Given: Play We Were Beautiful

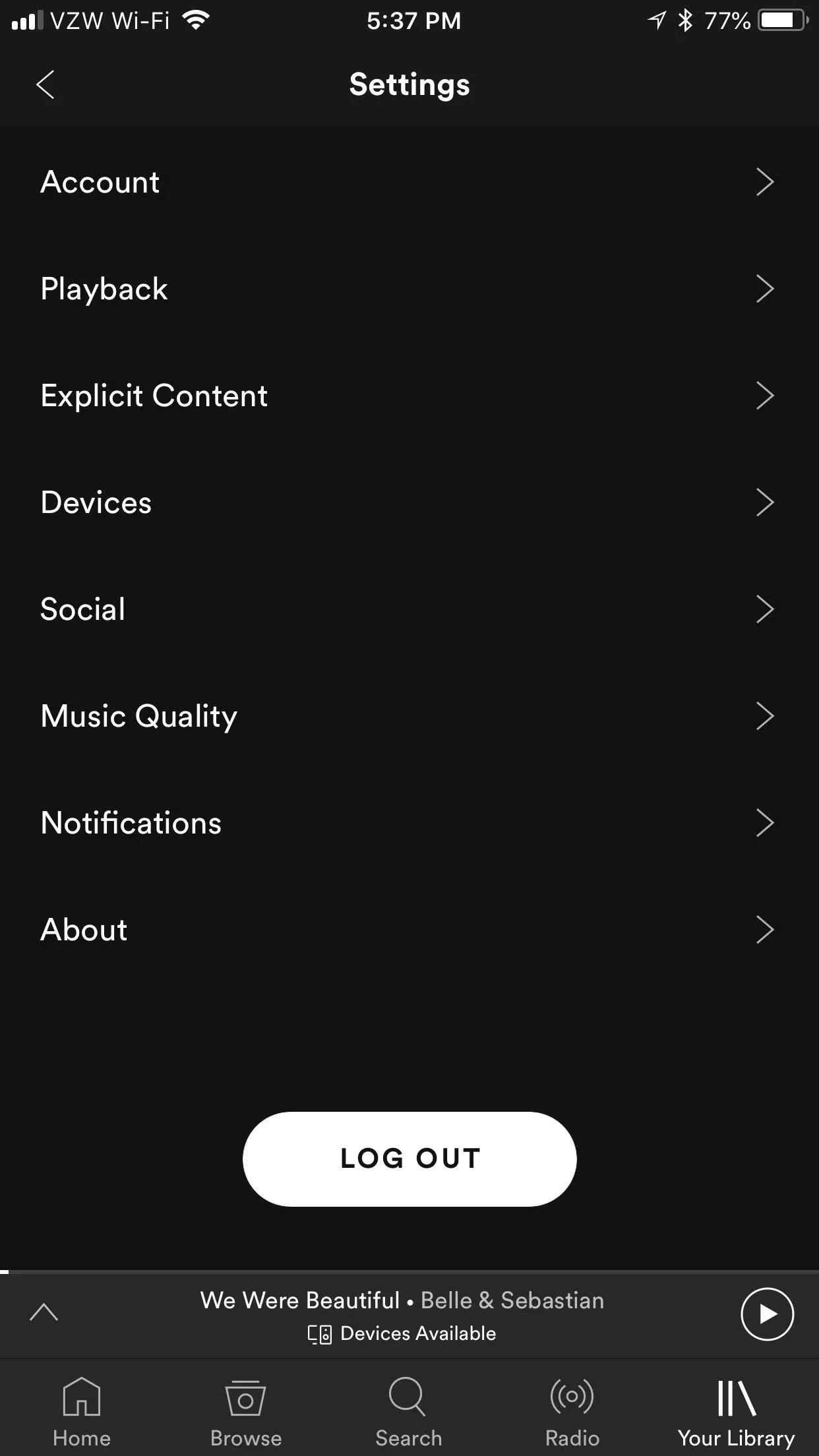Looking at the screenshot, I should 767,1314.
